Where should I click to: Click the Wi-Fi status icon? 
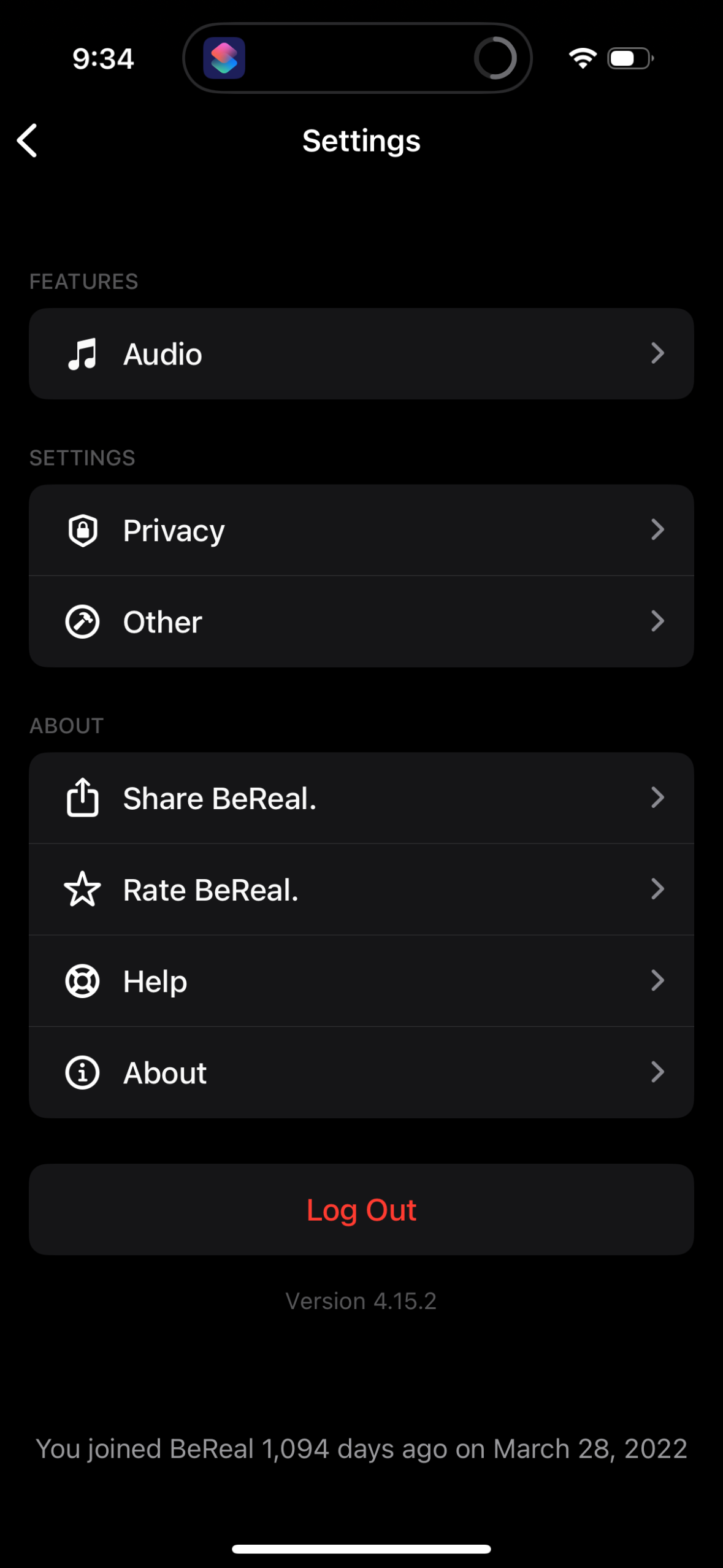click(581, 57)
